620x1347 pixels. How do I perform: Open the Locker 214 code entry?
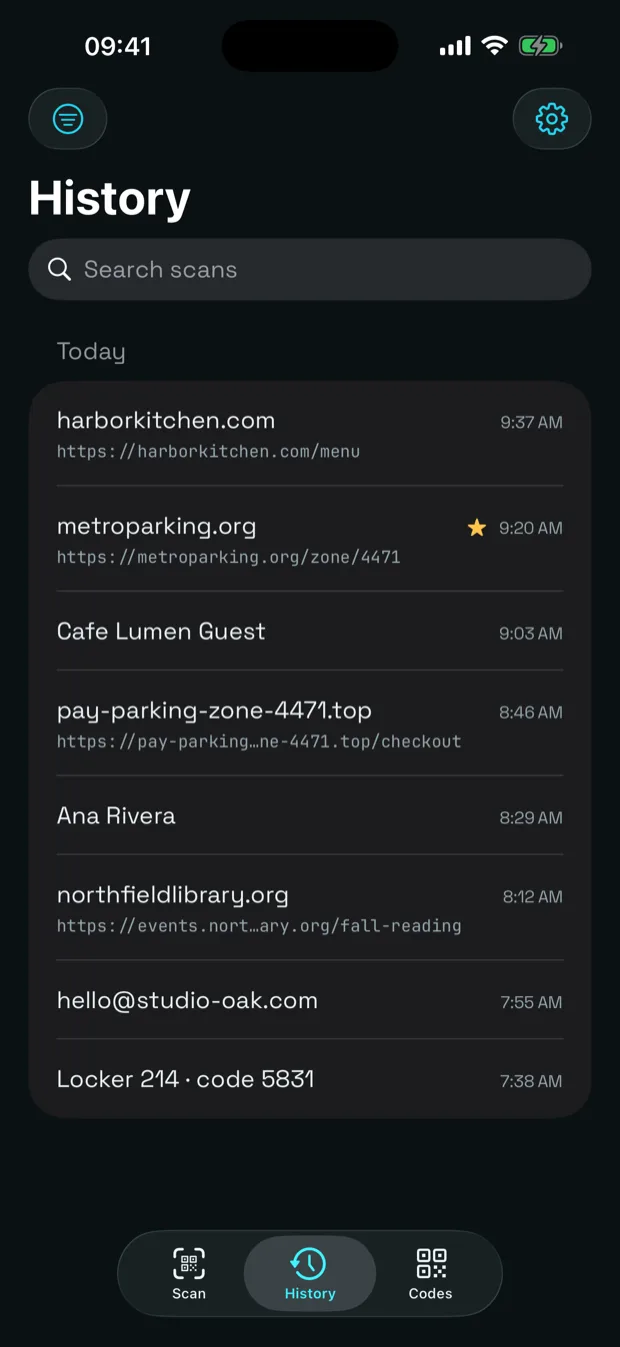point(310,1079)
